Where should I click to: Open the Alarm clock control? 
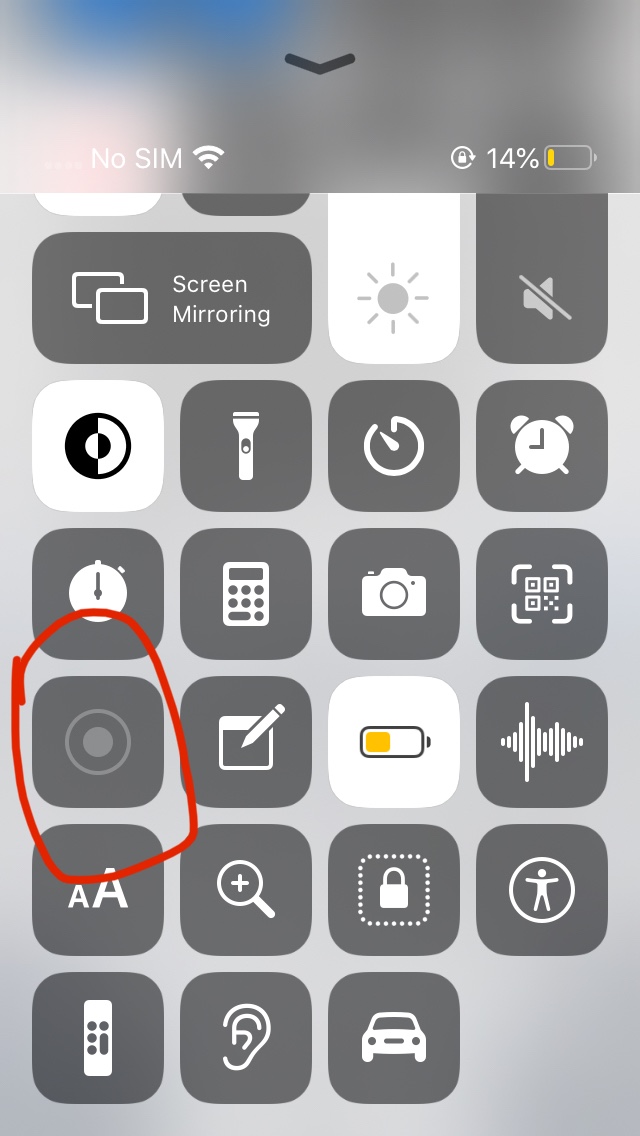coord(542,446)
